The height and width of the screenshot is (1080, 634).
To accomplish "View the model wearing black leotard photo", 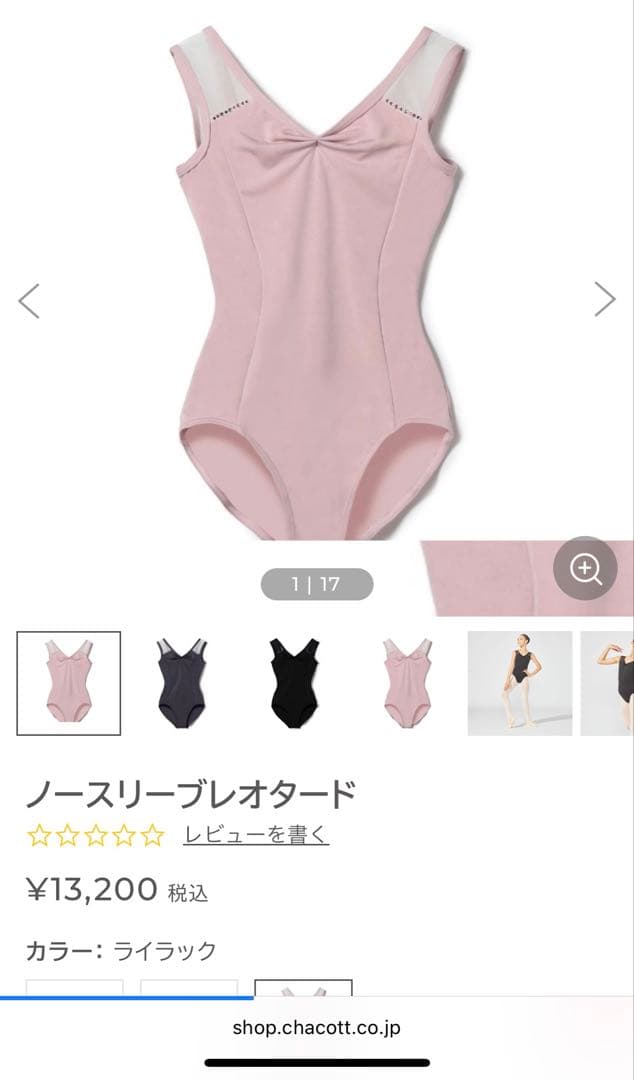I will pyautogui.click(x=519, y=683).
